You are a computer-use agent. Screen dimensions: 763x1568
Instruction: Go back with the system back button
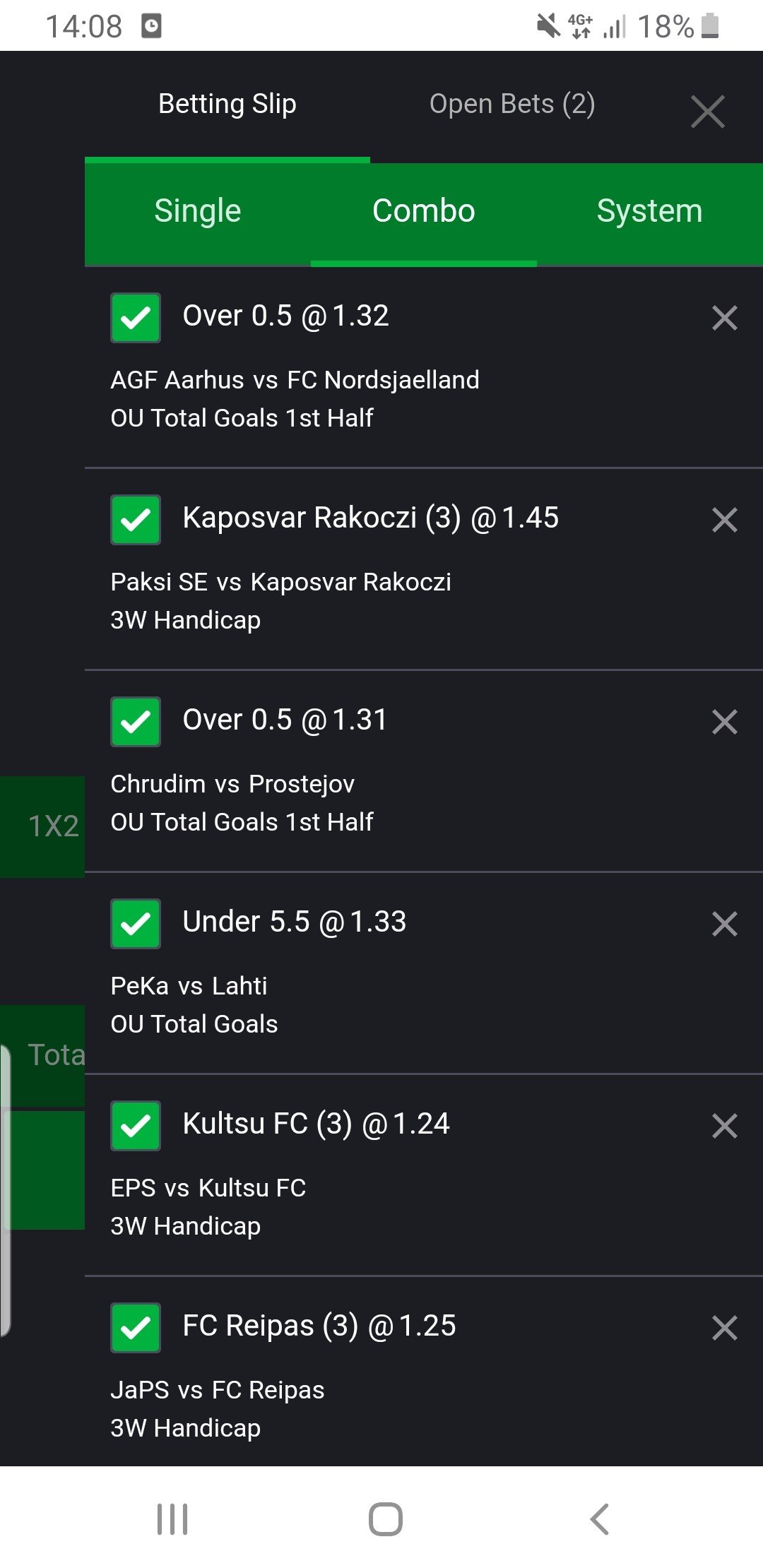(599, 1519)
